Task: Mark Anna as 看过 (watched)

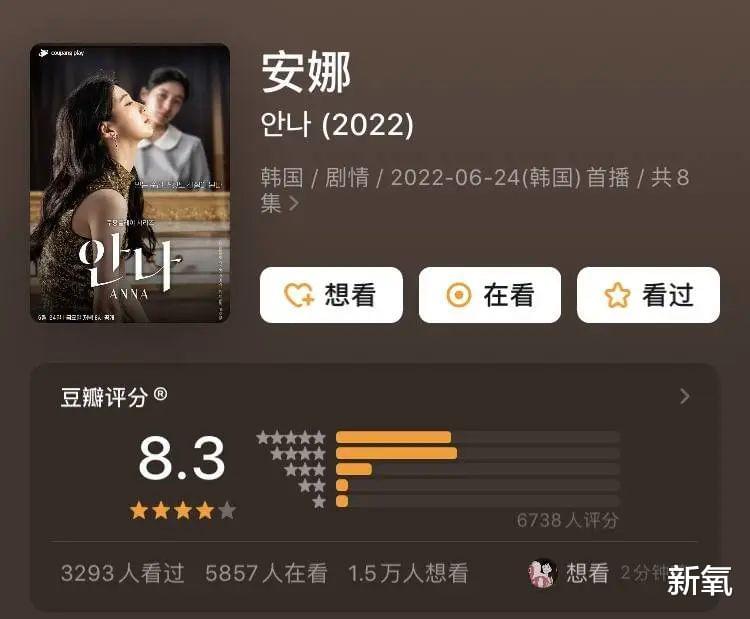Action: point(648,295)
